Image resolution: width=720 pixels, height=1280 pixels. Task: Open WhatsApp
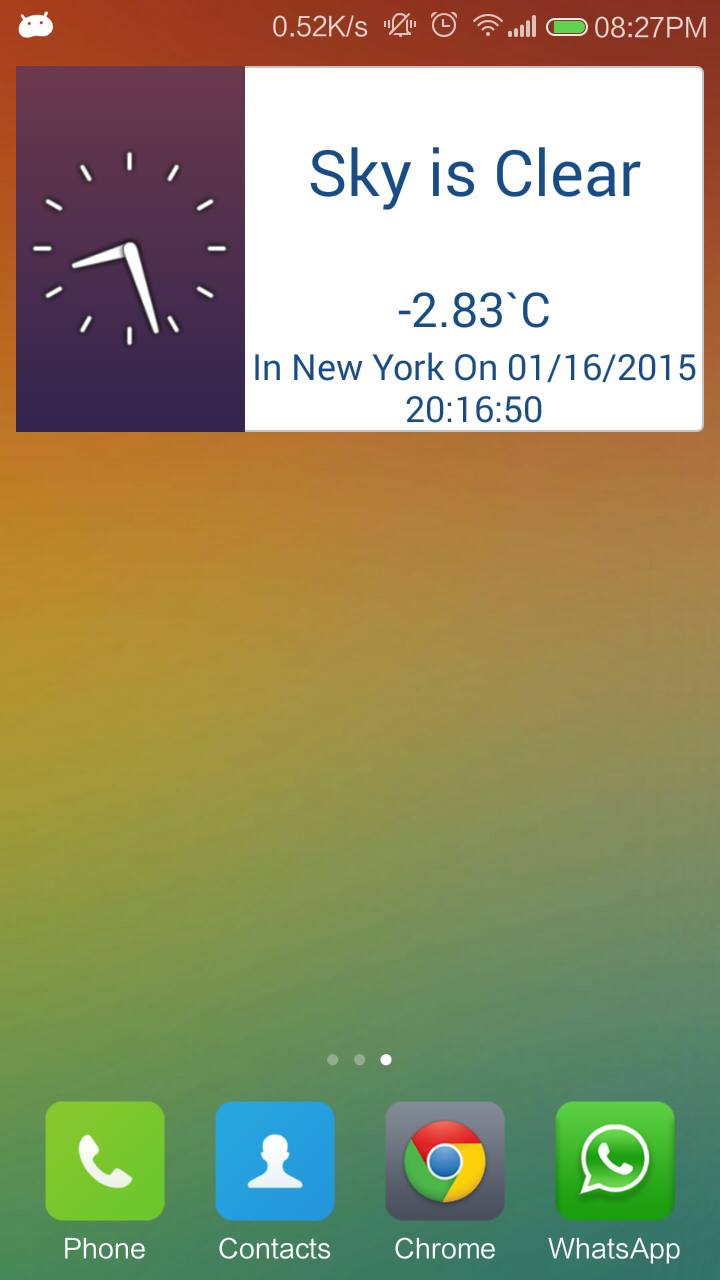[614, 1160]
